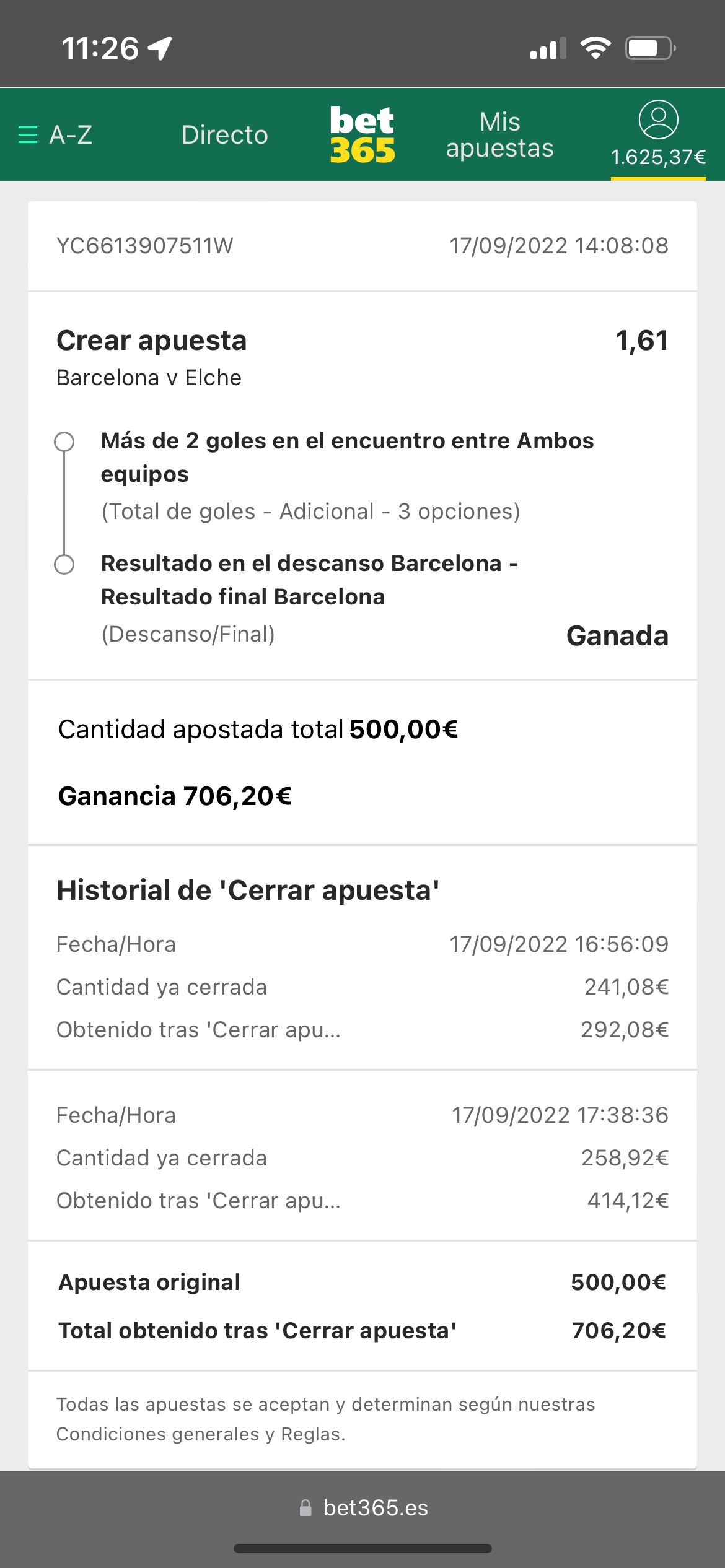Go to bet365 home via logo
Image resolution: width=725 pixels, height=1568 pixels.
coord(362,134)
